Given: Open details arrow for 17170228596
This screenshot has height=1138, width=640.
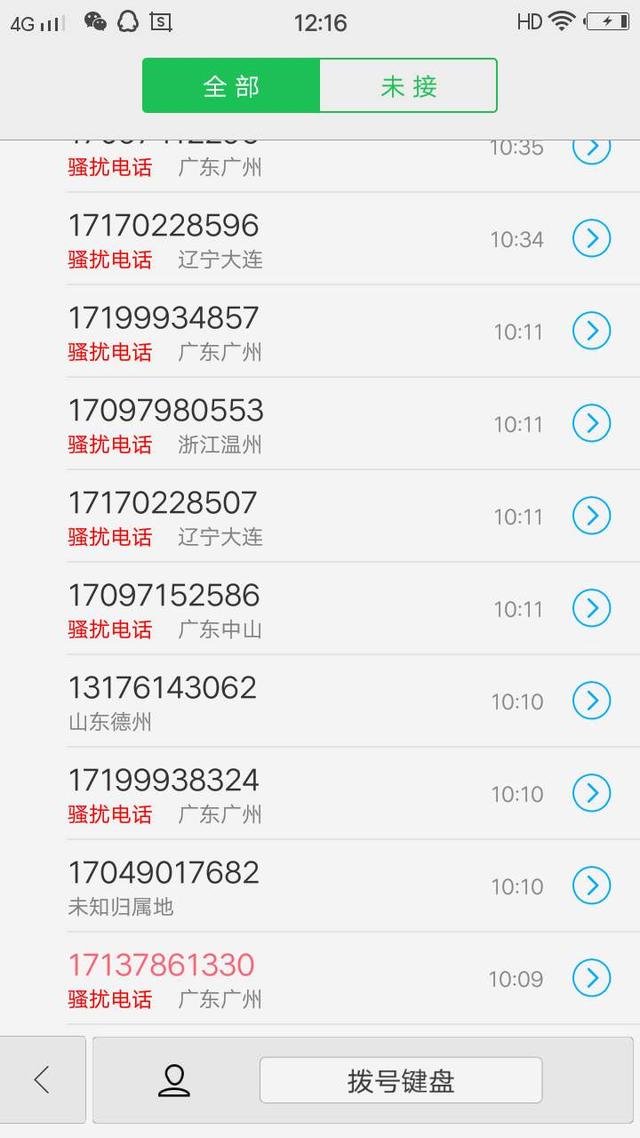Looking at the screenshot, I should [591, 239].
